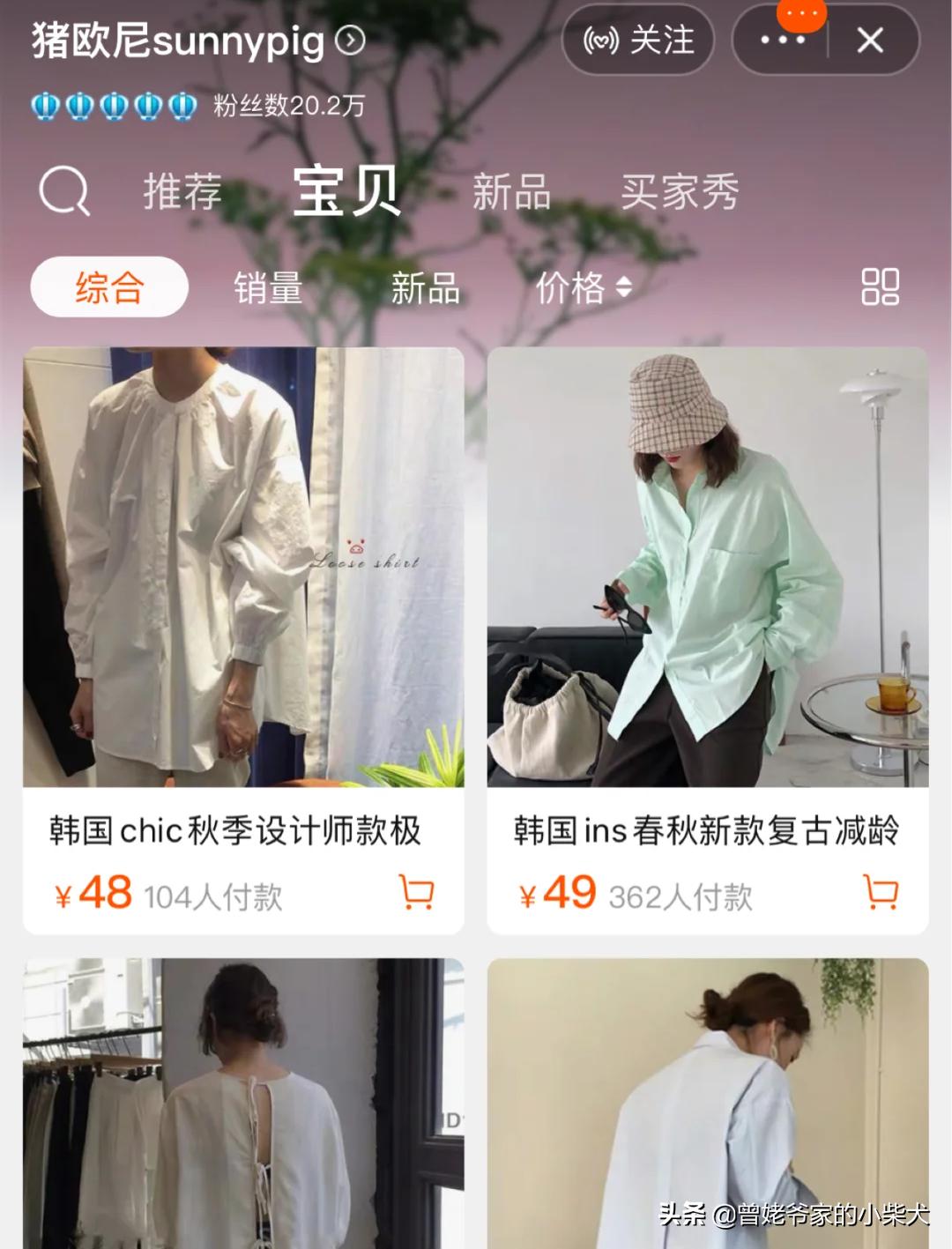Switch to the 推荐 tab
Screen dimensions: 952x1249
[x=182, y=194]
